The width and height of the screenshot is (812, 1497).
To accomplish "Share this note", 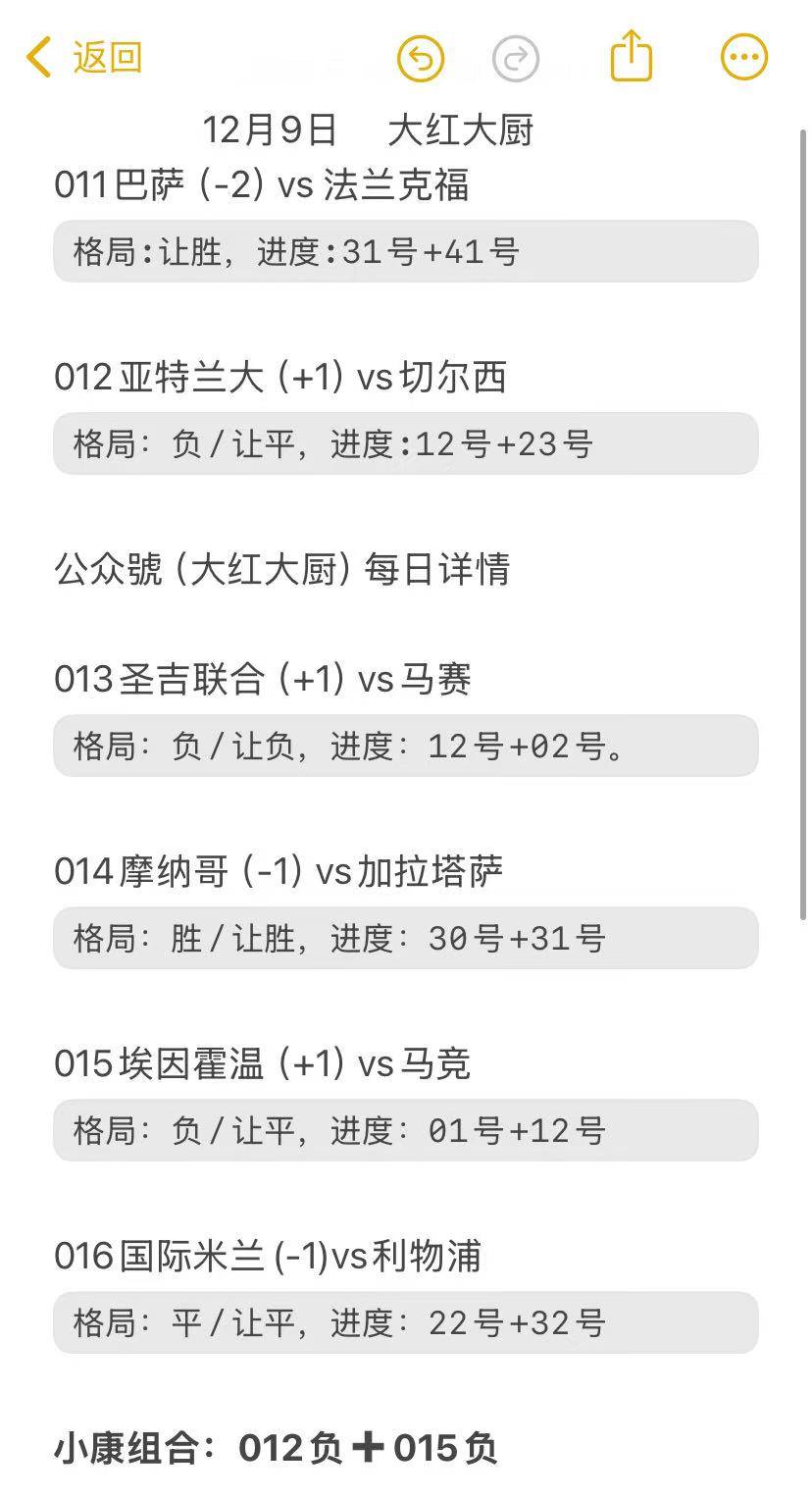I will [x=631, y=56].
